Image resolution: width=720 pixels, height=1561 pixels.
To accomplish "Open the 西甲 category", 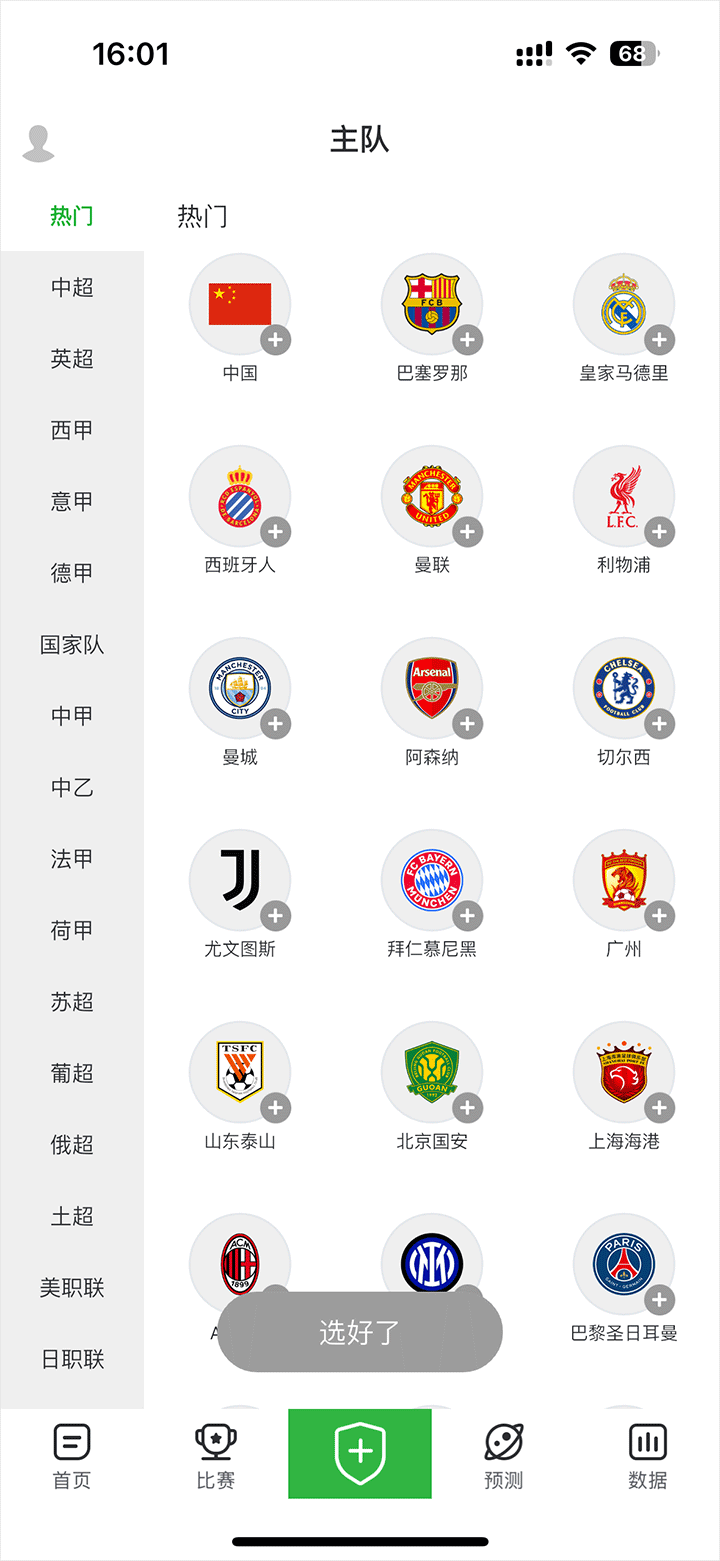I will coord(72,430).
